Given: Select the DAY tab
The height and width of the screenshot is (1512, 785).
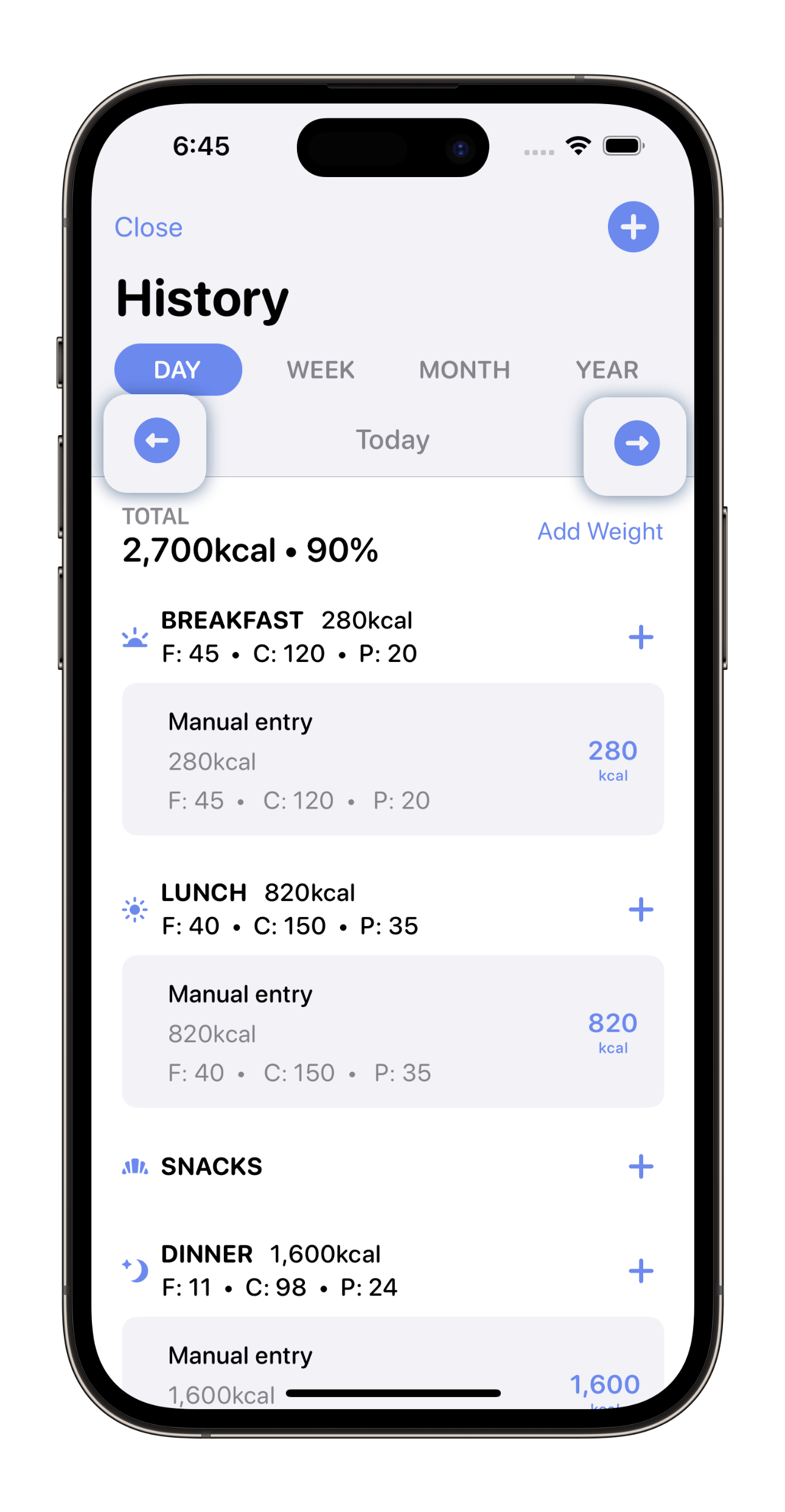Looking at the screenshot, I should click(178, 370).
